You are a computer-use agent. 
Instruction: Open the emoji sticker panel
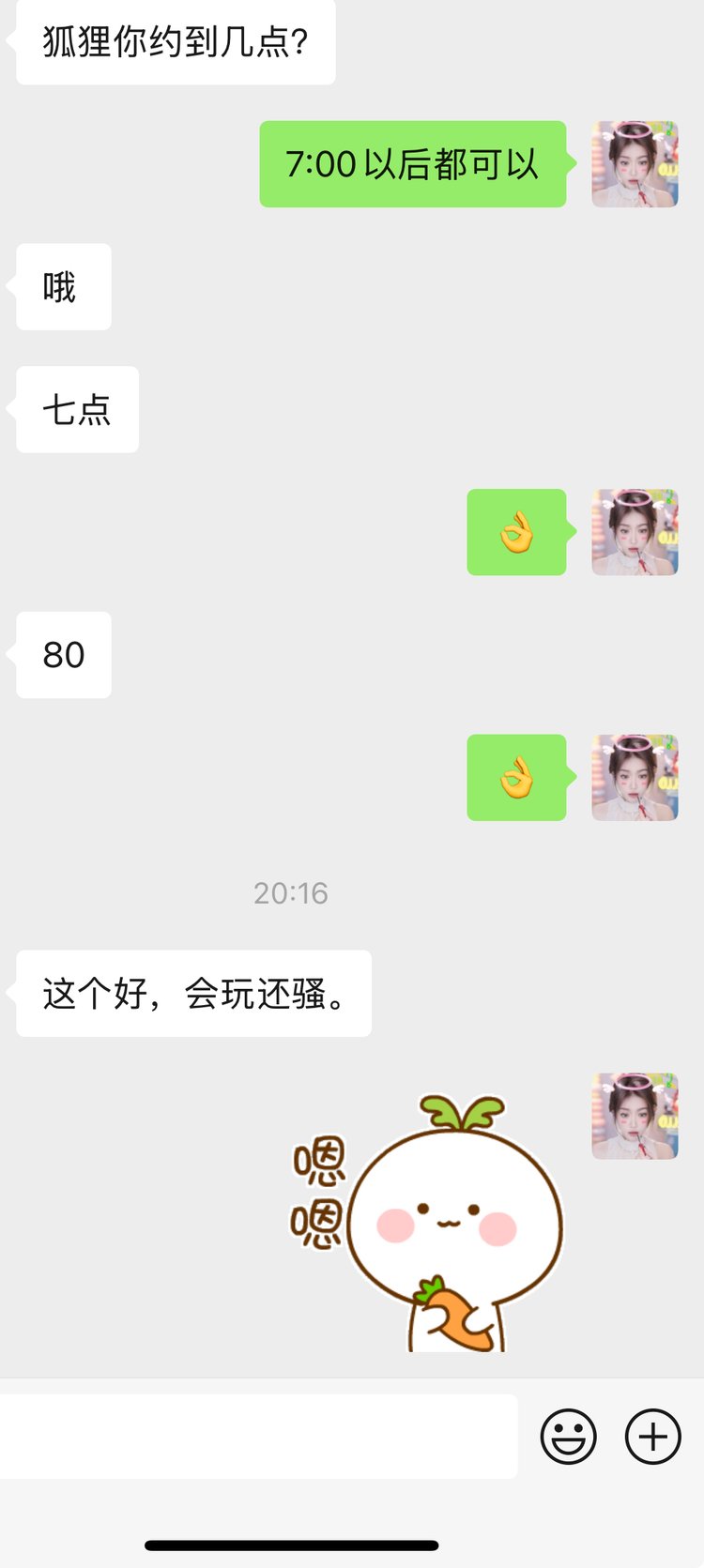pyautogui.click(x=568, y=1436)
